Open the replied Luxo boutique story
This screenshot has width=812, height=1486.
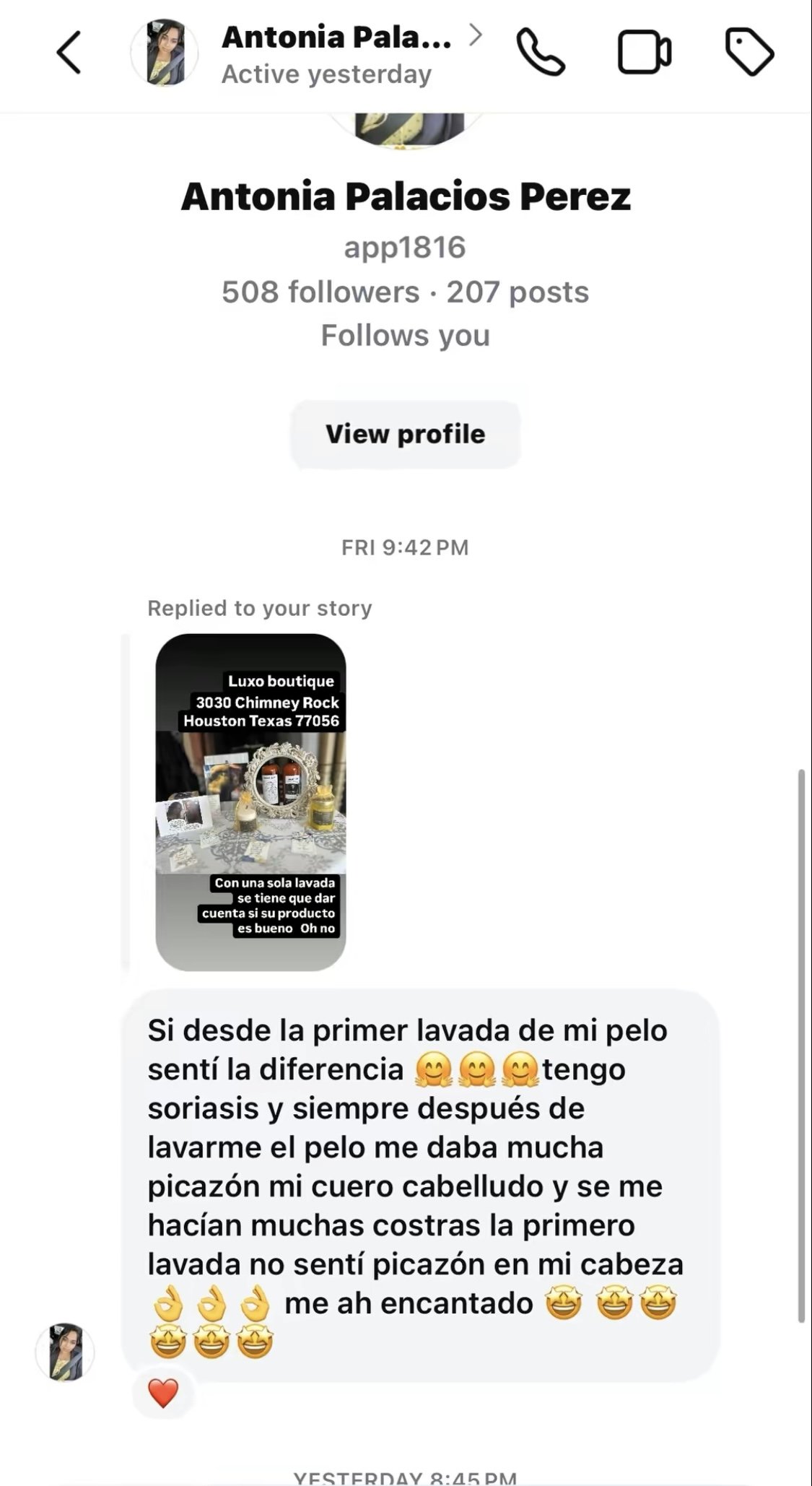(x=250, y=801)
